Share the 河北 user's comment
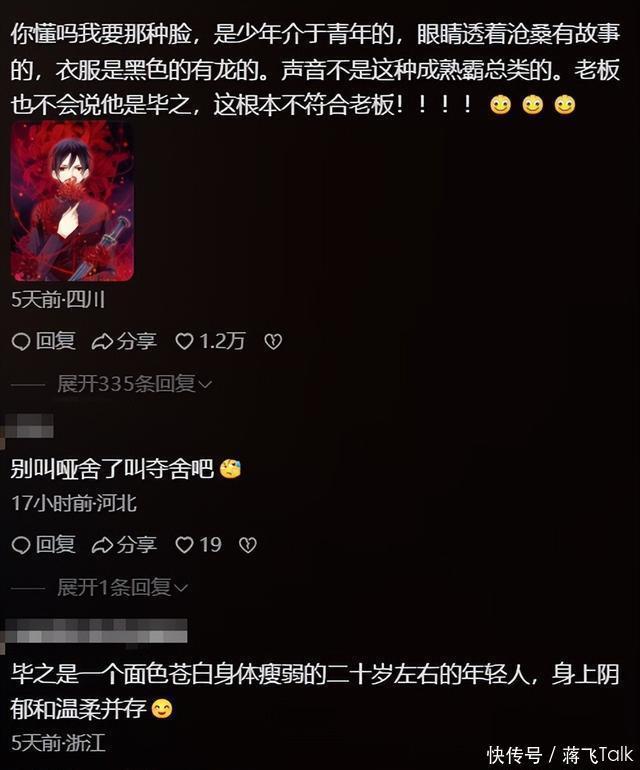640x770 pixels. tap(124, 545)
